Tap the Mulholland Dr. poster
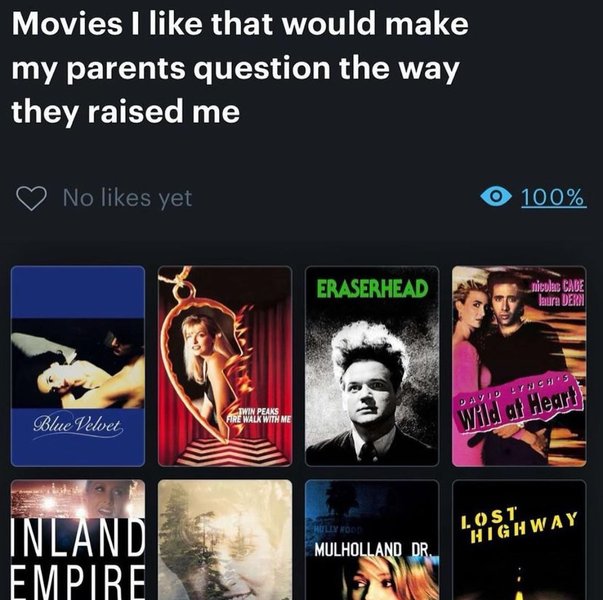The height and width of the screenshot is (600, 603). pyautogui.click(x=372, y=540)
